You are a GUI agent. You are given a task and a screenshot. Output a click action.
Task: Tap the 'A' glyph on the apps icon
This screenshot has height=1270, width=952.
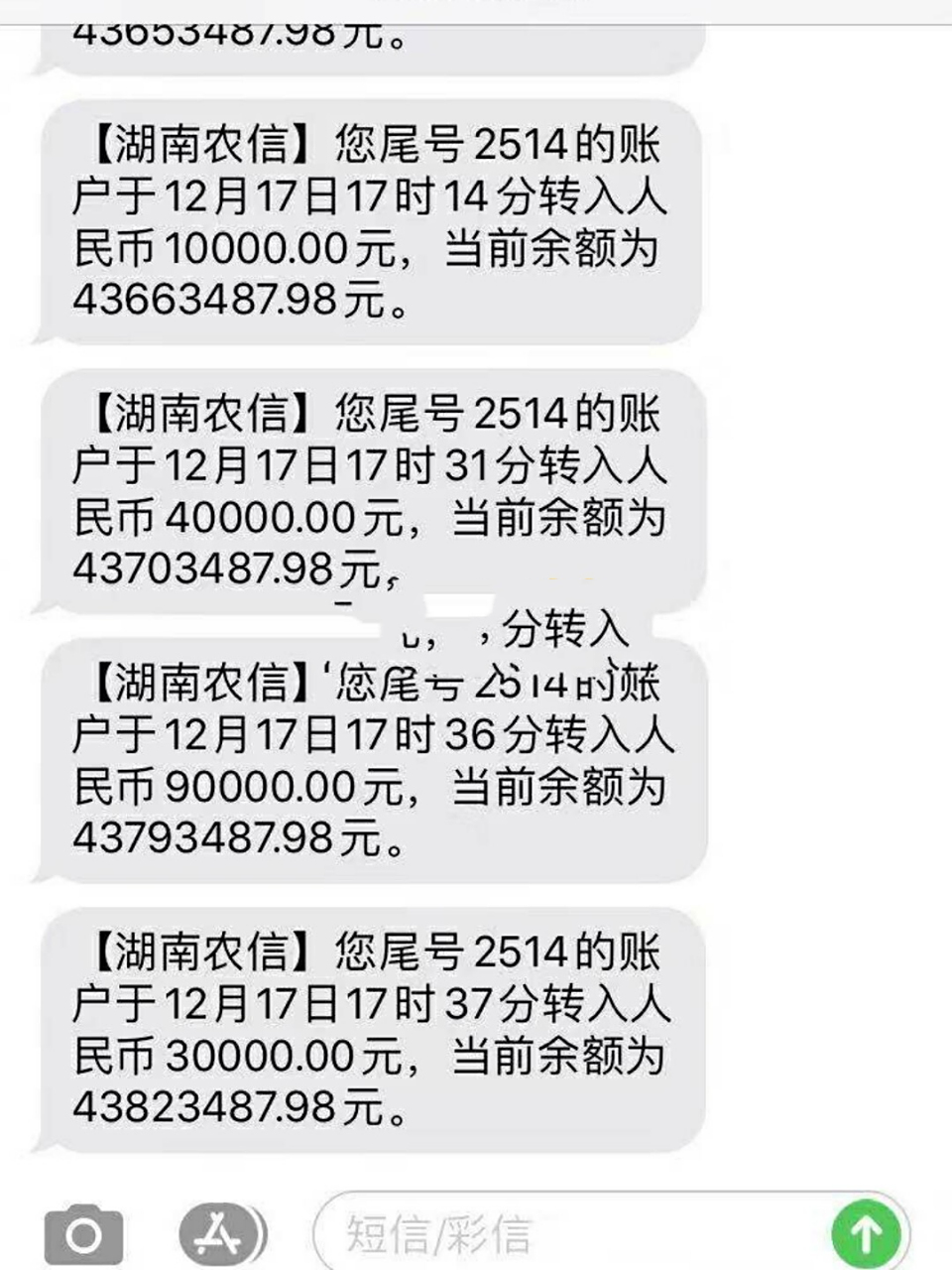(216, 1233)
